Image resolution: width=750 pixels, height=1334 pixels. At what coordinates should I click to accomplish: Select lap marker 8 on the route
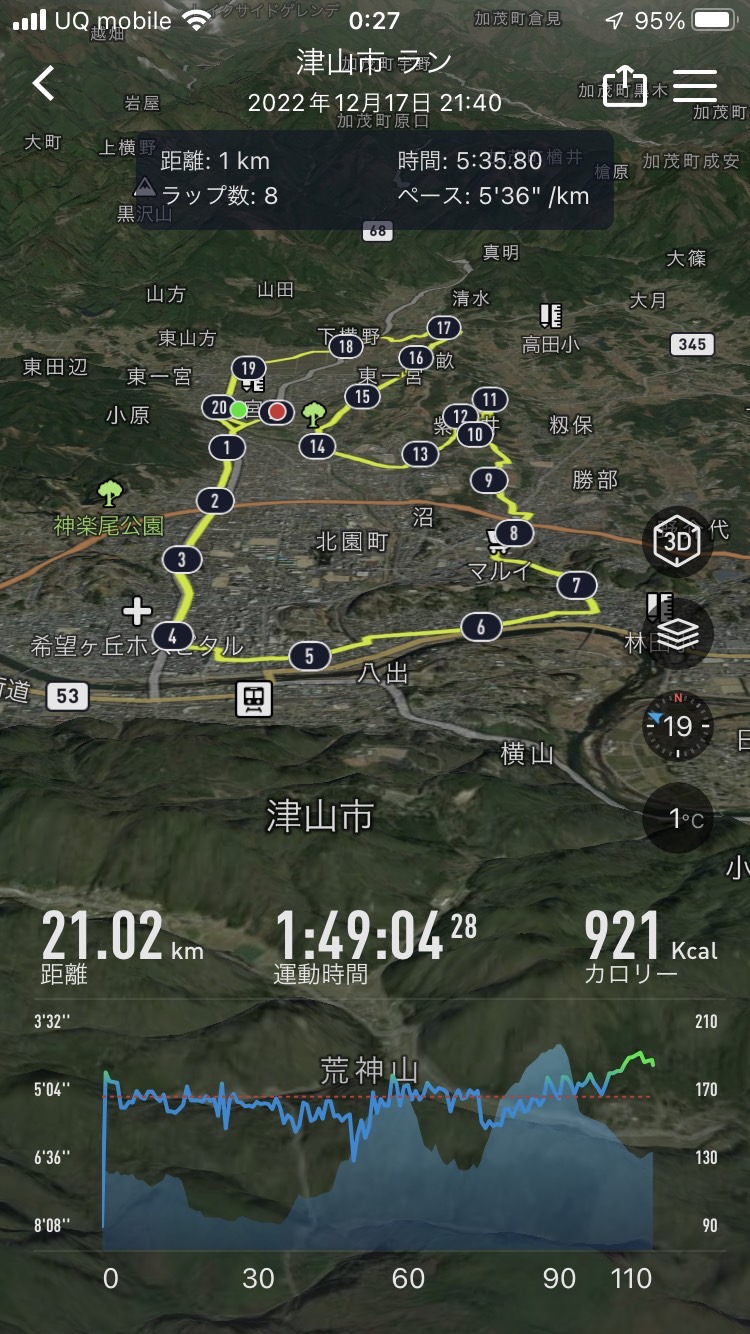[x=514, y=533]
